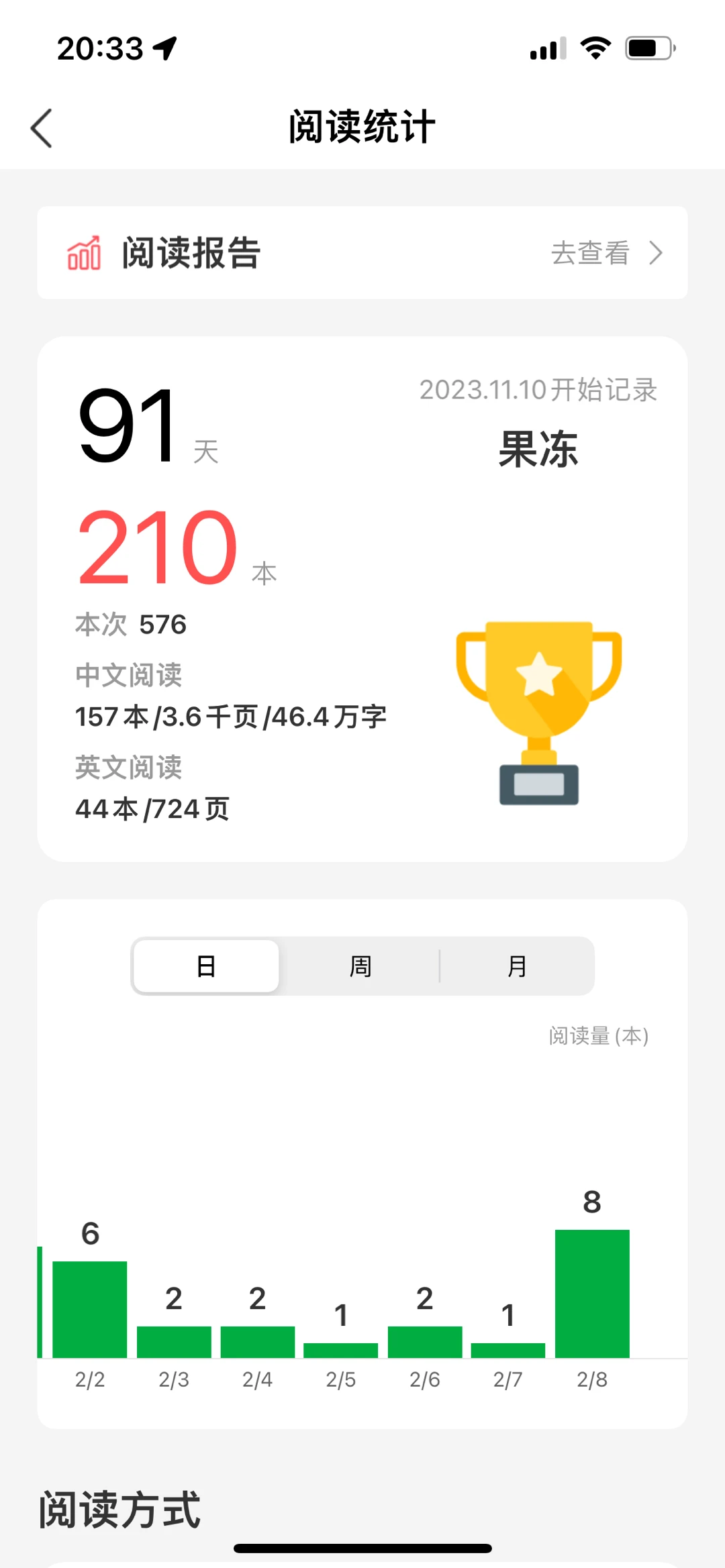
Task: Open the 阅读报告 row
Action: click(x=362, y=253)
